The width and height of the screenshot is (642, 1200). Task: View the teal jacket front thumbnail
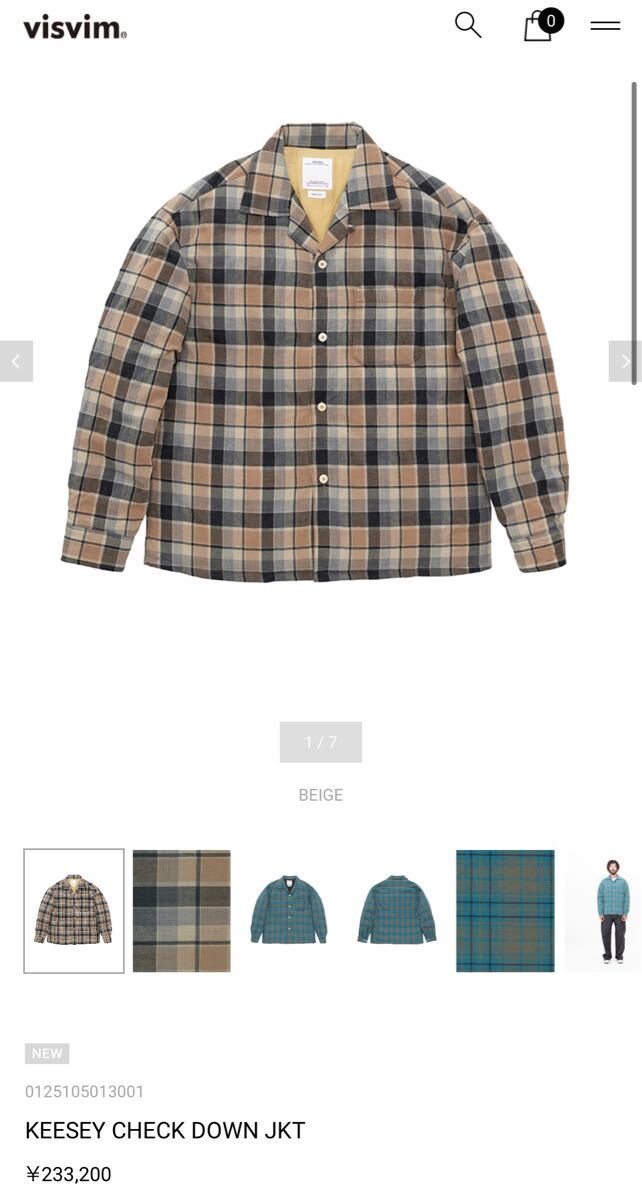coord(289,911)
